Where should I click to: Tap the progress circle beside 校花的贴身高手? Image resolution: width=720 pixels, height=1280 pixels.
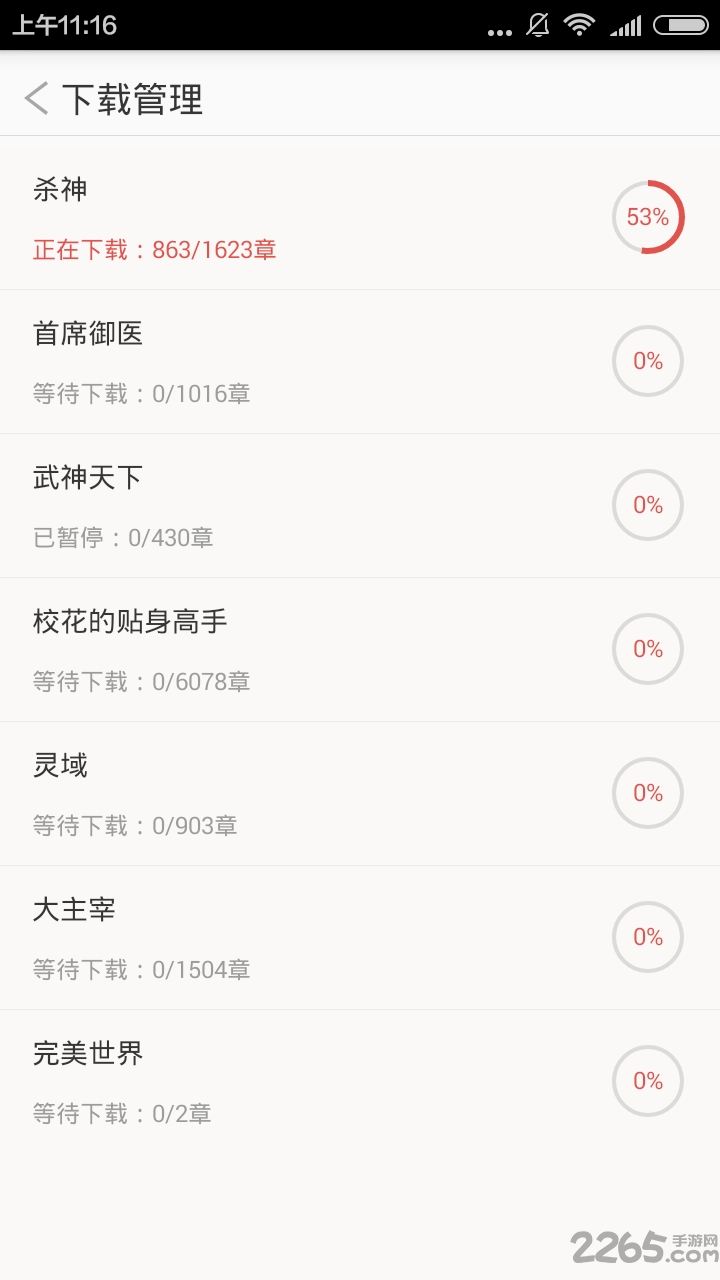(x=648, y=649)
